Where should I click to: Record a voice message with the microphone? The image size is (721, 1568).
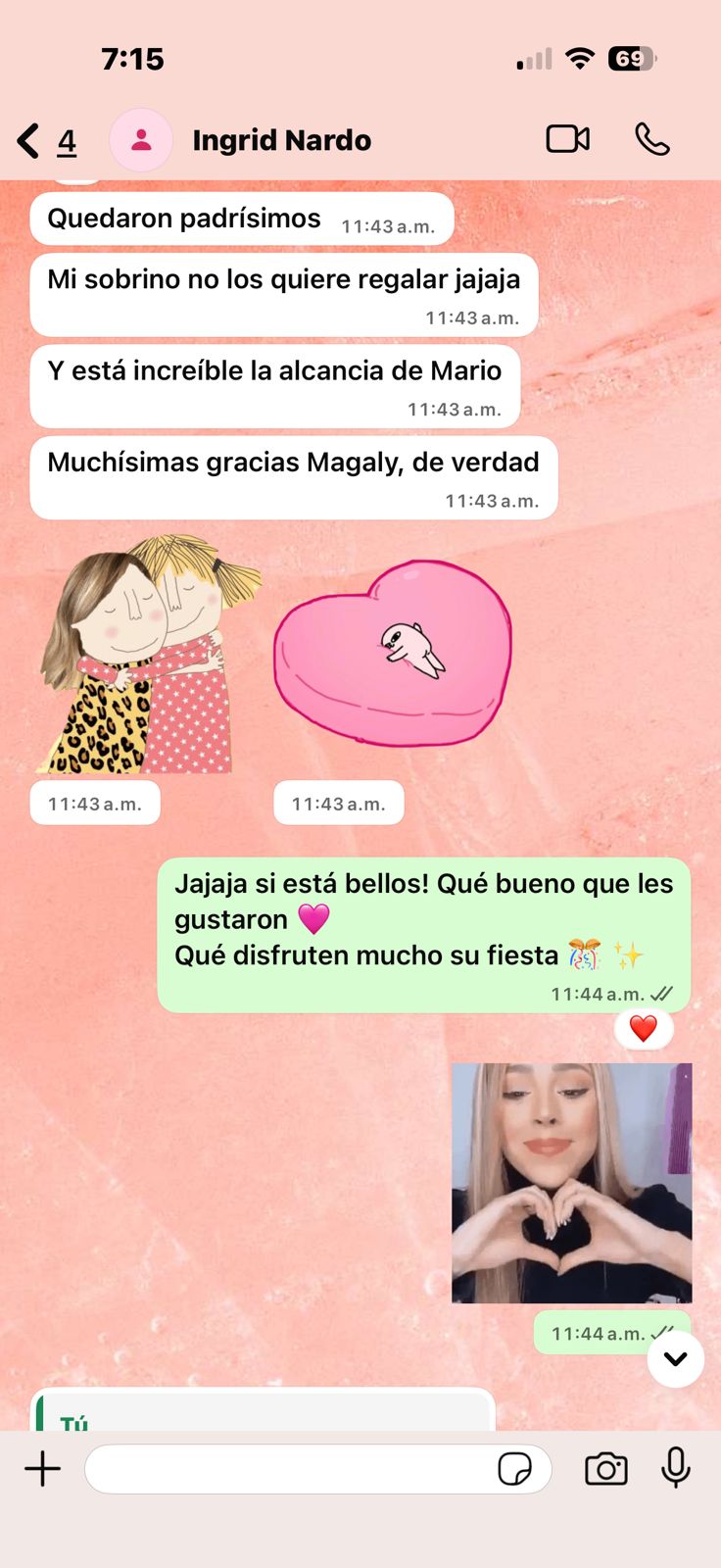click(x=676, y=1468)
